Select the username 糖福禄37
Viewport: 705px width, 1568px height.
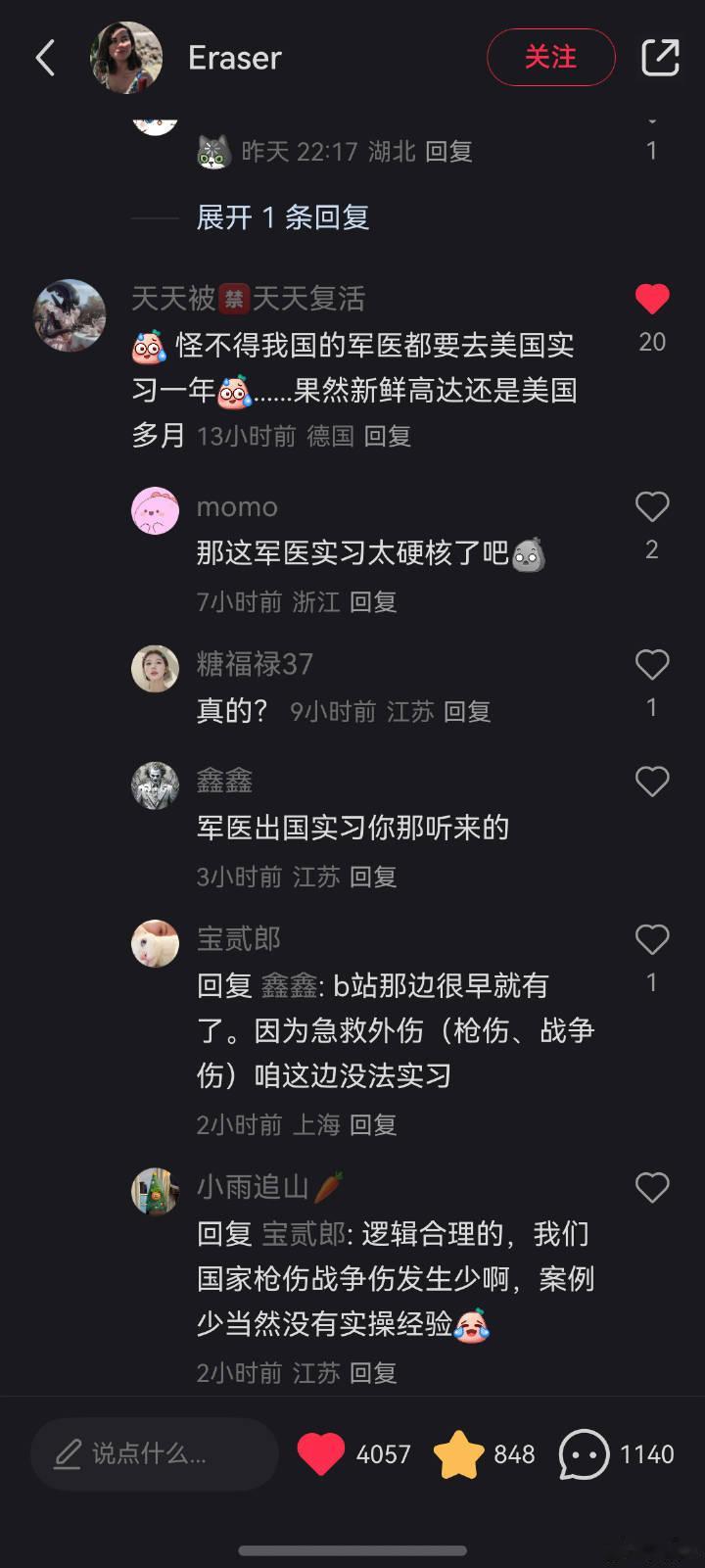click(x=253, y=664)
